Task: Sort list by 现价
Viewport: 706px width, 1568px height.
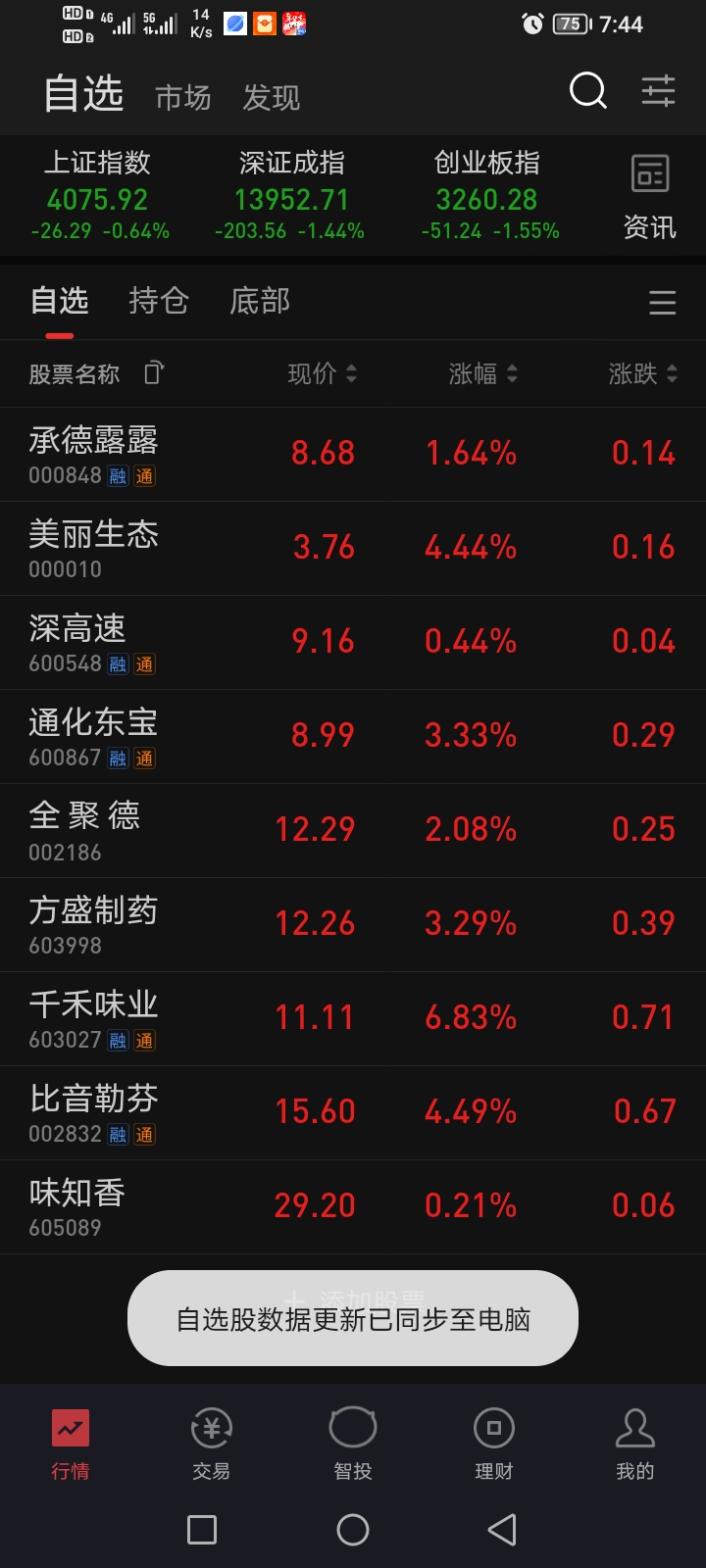Action: click(322, 373)
